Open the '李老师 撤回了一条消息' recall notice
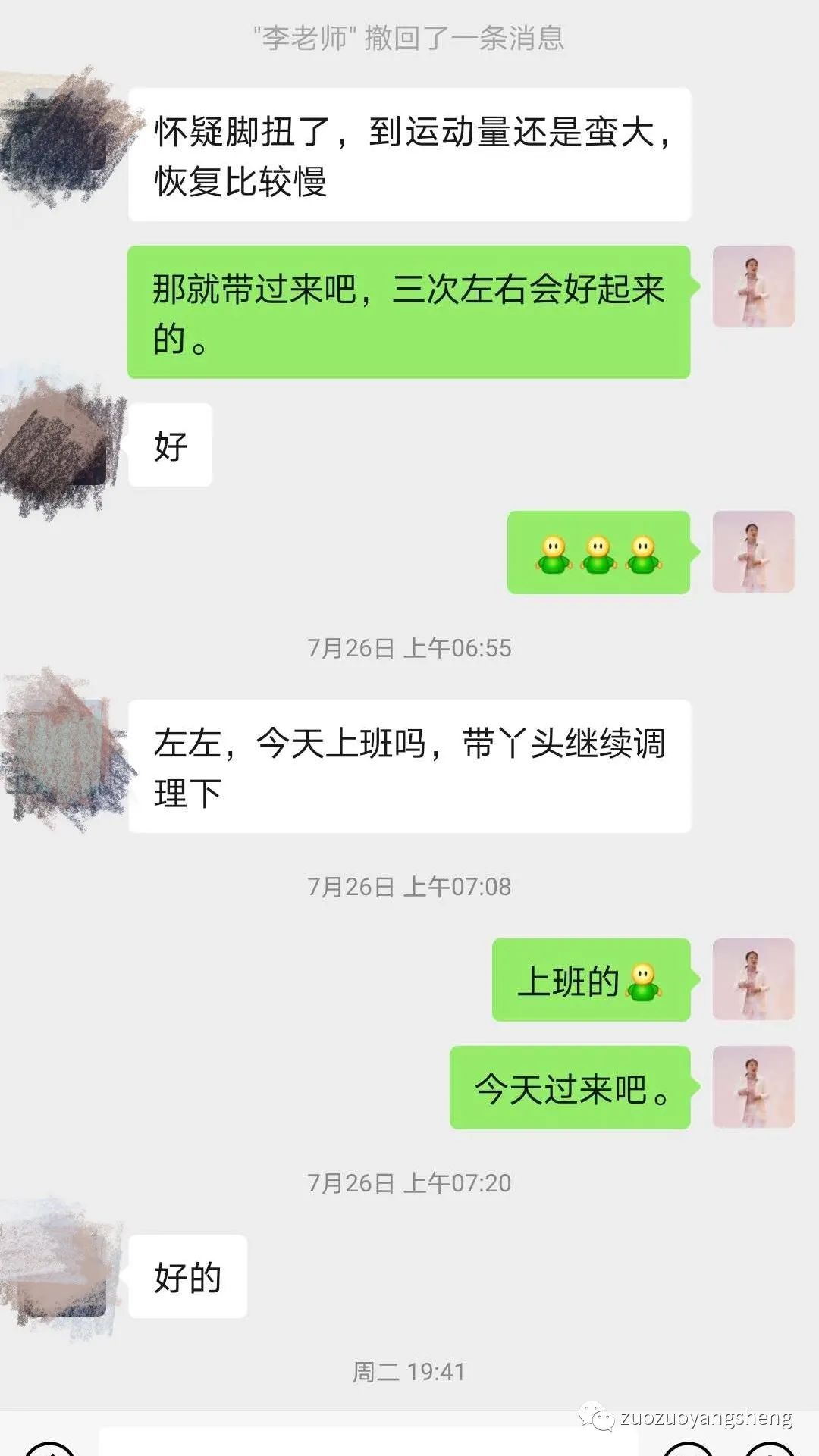The width and height of the screenshot is (819, 1456). tap(409, 39)
